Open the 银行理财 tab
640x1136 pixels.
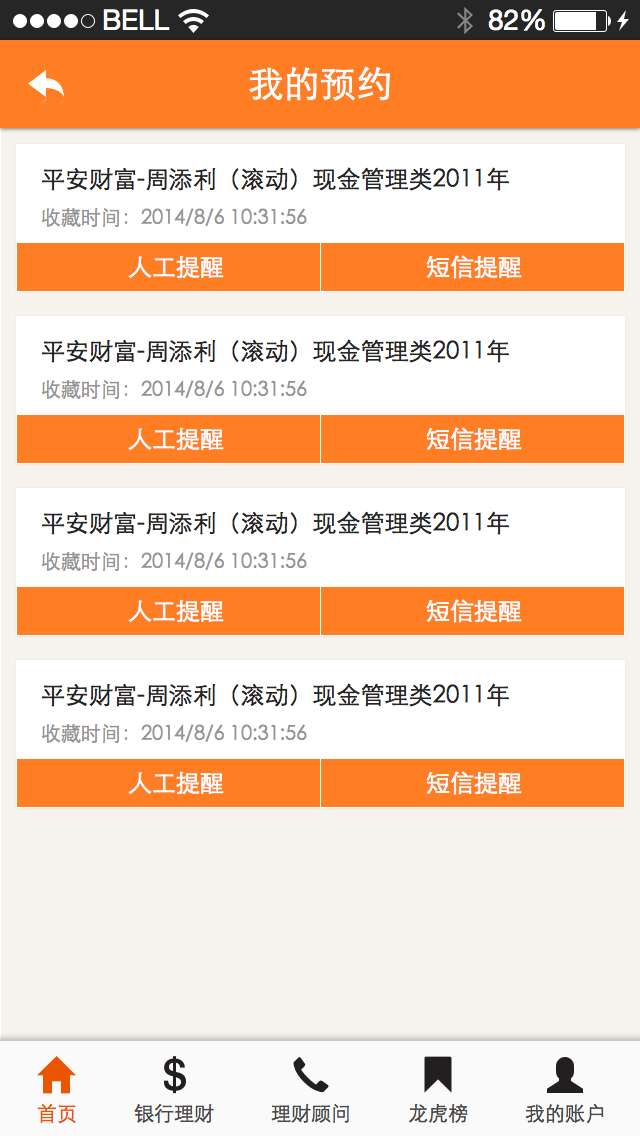tap(174, 1089)
